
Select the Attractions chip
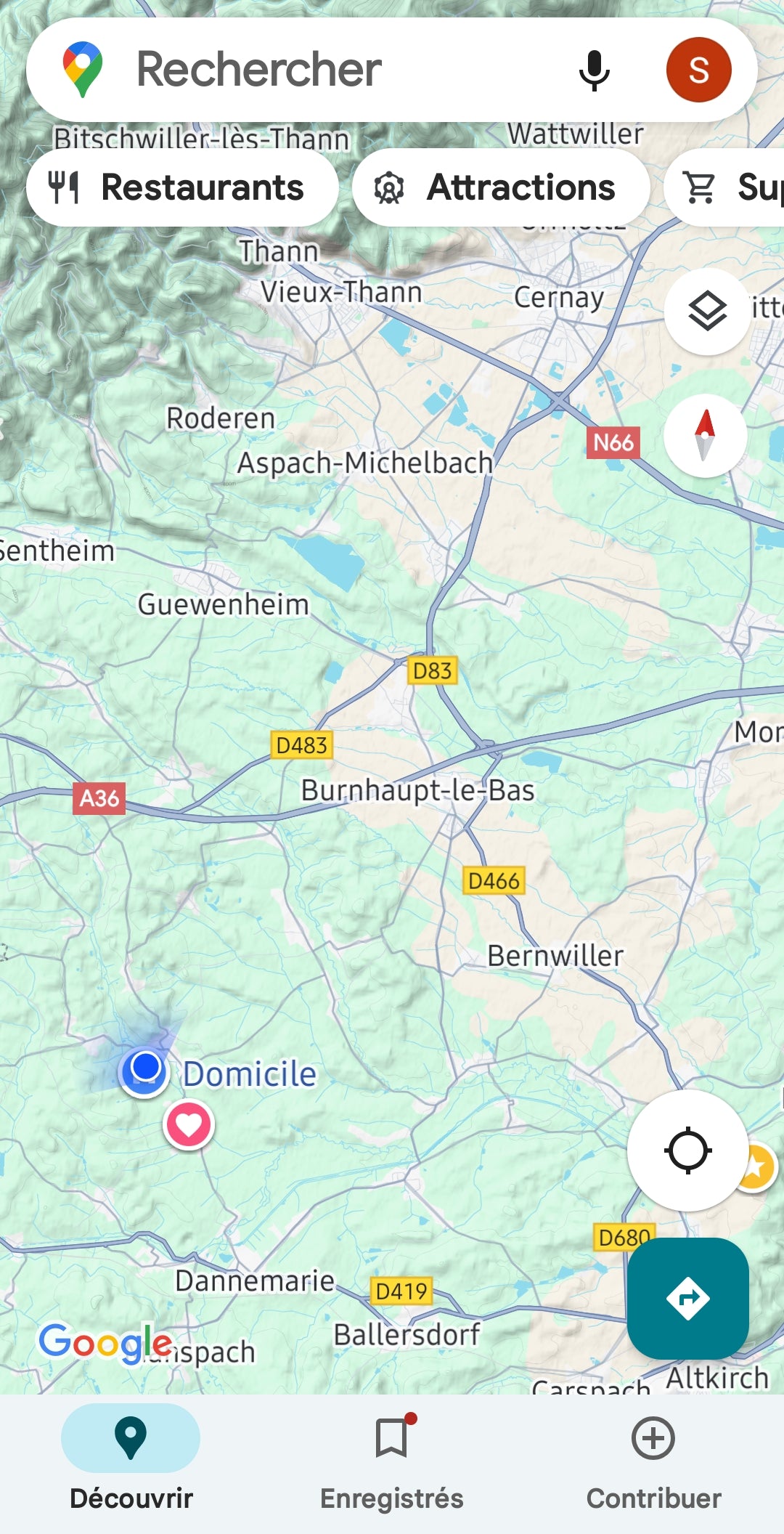[501, 187]
